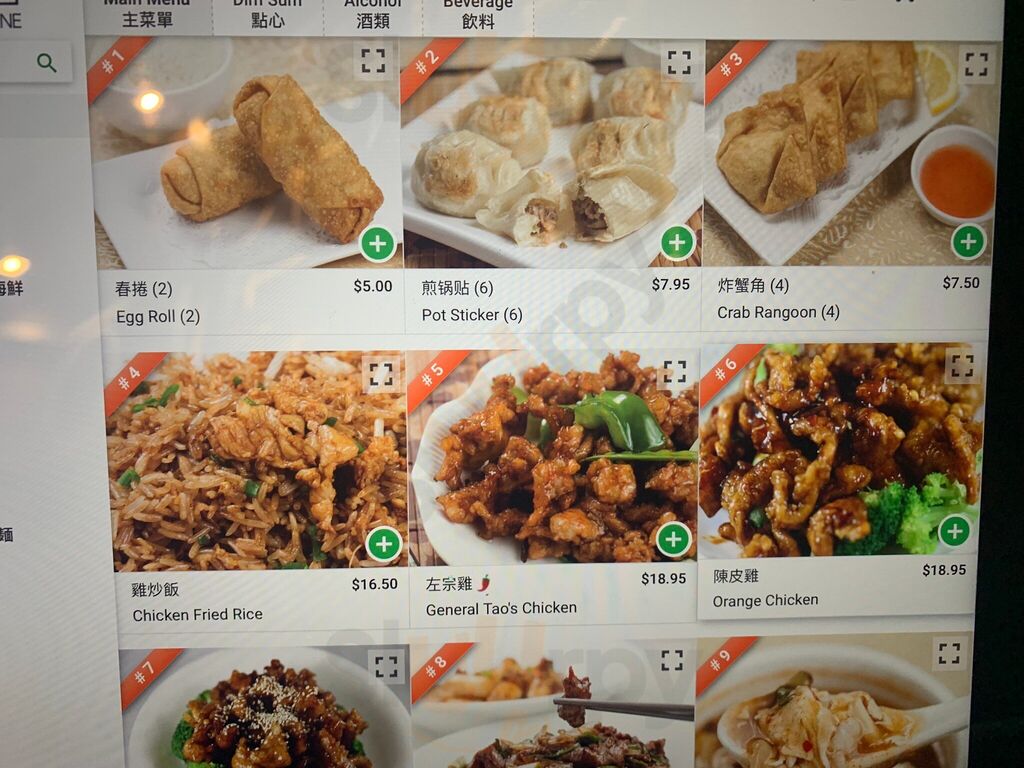Add Orange Chicken with the plus button
Viewport: 1024px width, 768px height.
pyautogui.click(x=955, y=531)
